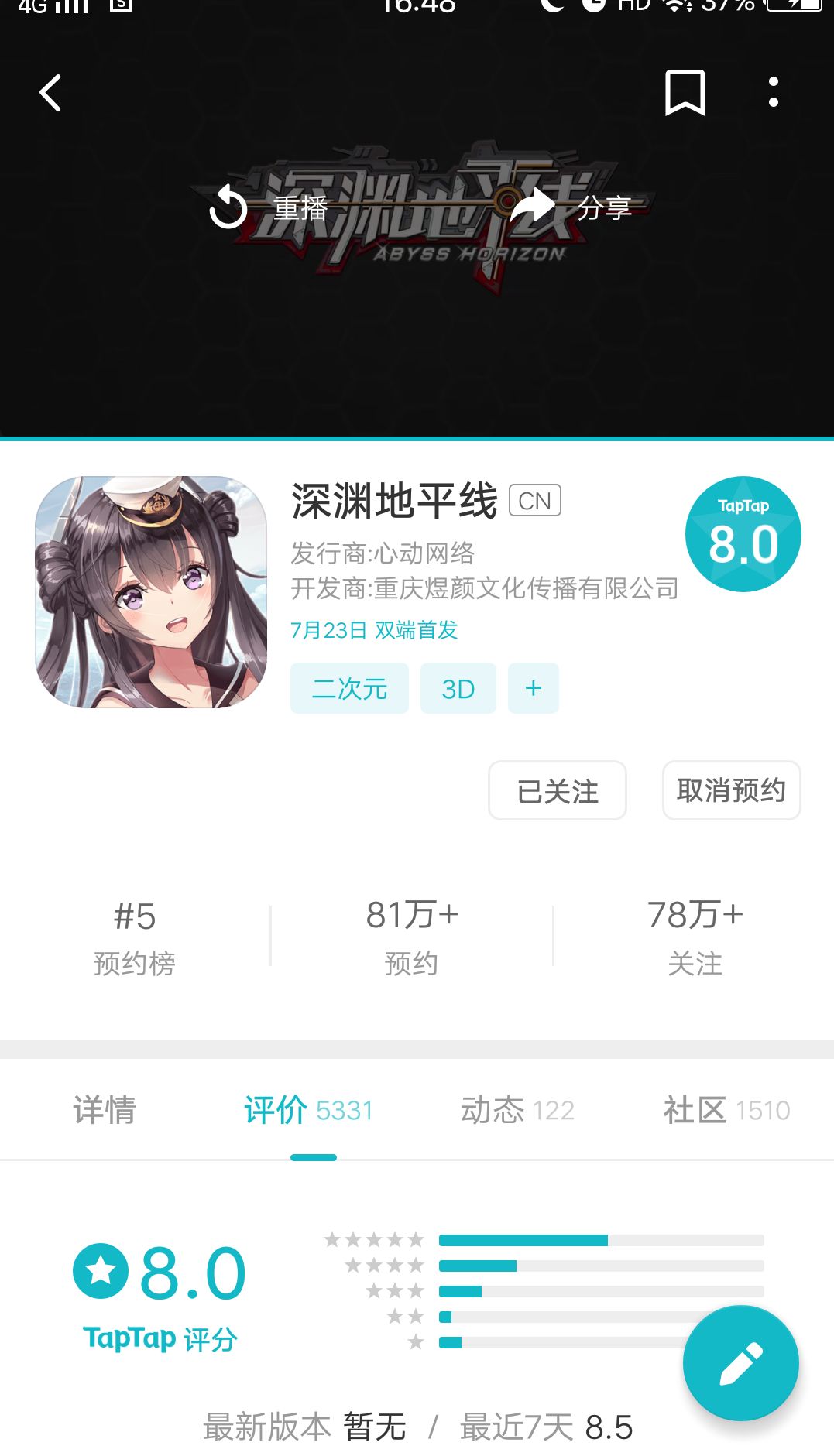
Task: Switch to the 详情 tab
Action: tap(105, 1110)
